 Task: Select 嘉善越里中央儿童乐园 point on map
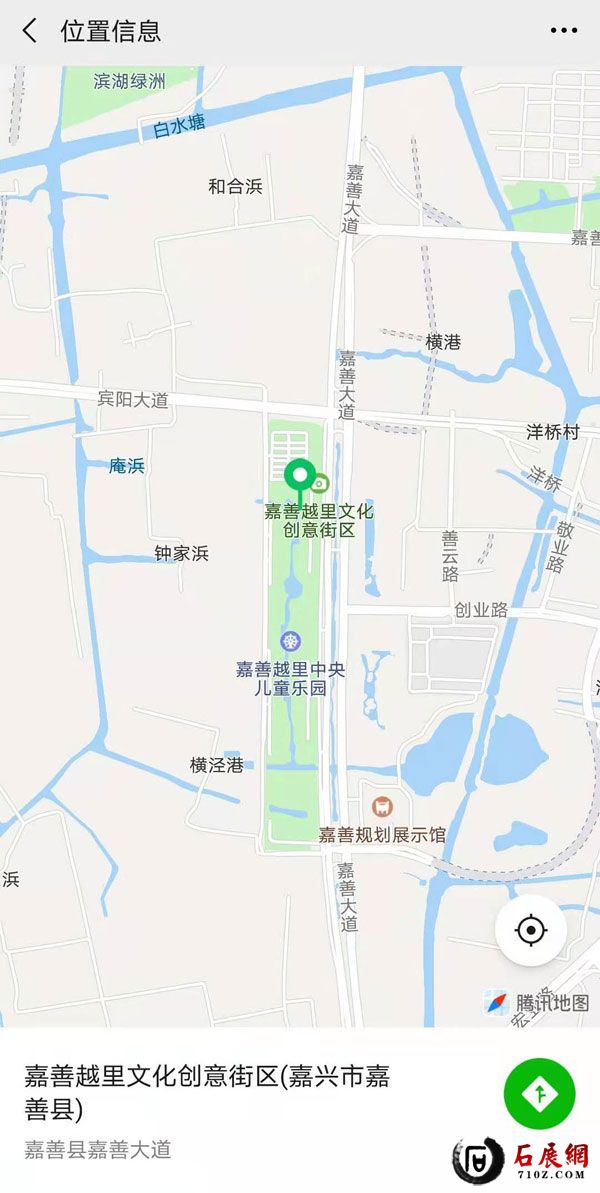[x=291, y=640]
